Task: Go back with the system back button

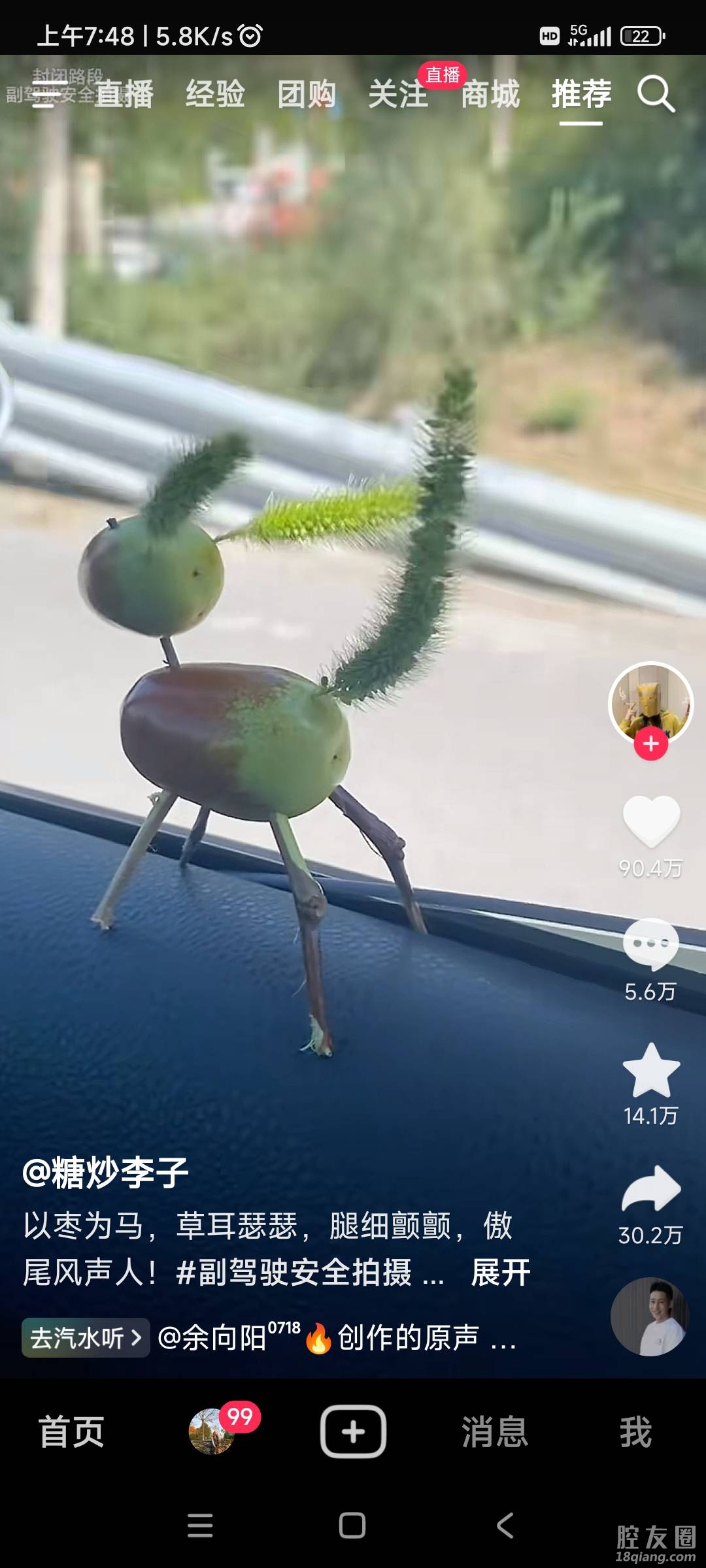Action: point(505,1526)
